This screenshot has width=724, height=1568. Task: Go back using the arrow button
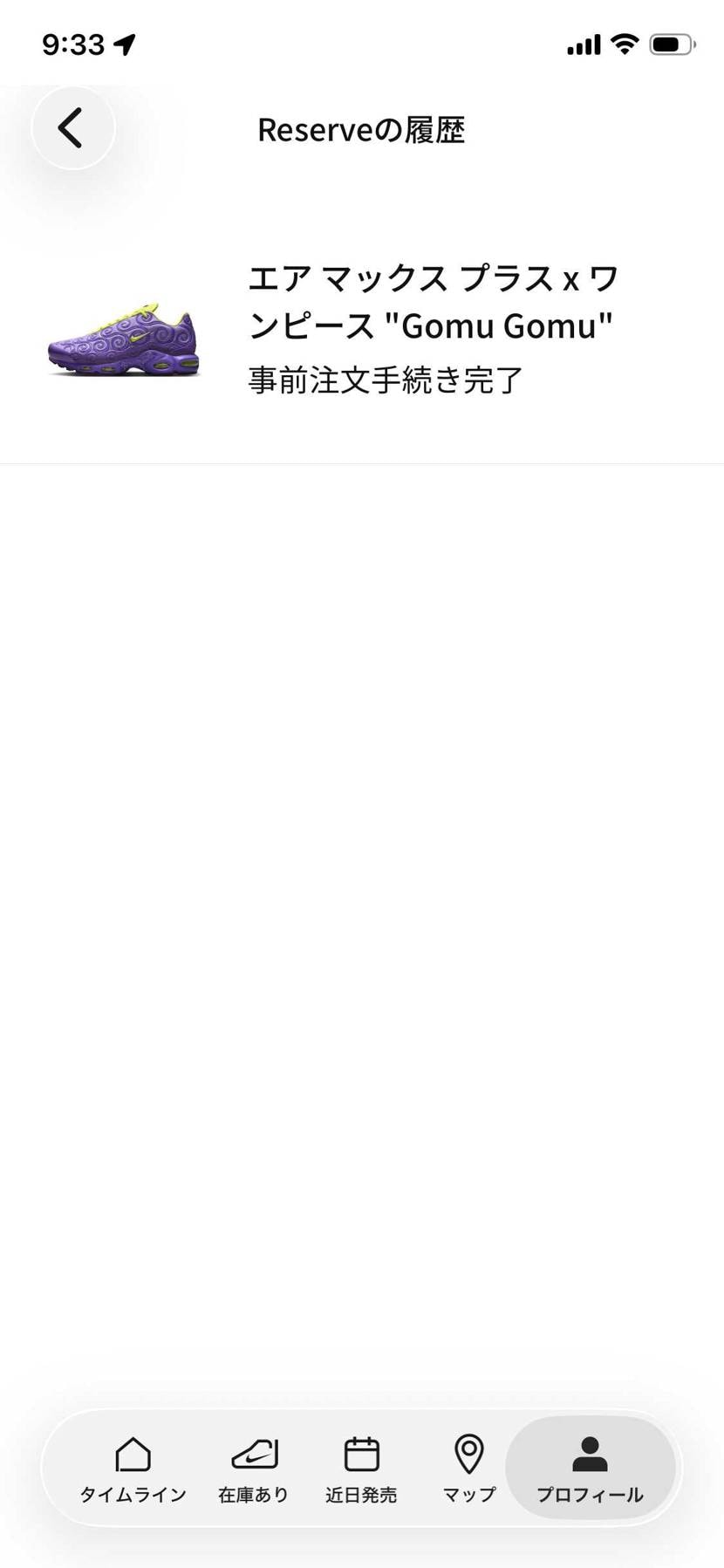click(x=73, y=128)
